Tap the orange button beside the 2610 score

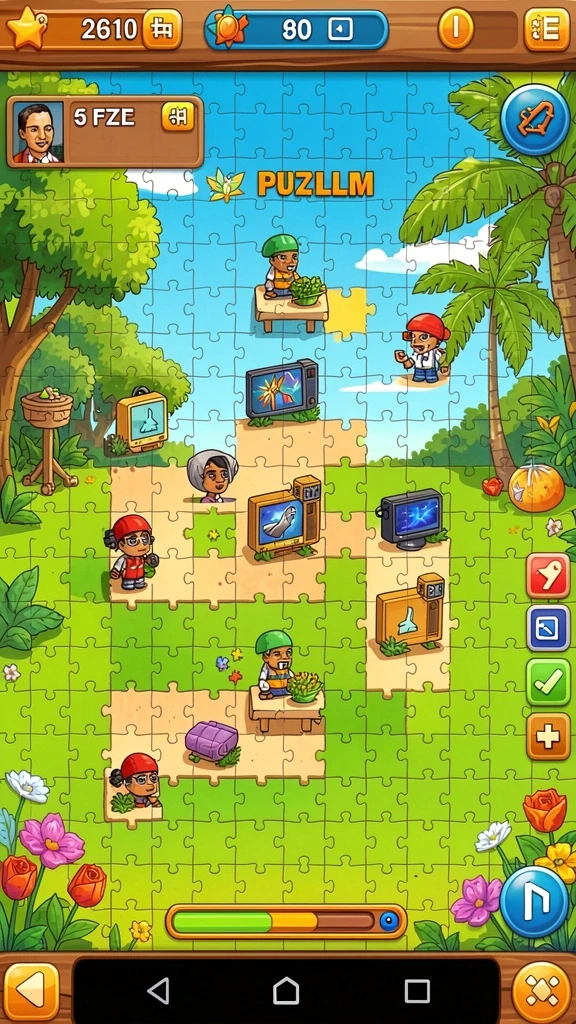(x=162, y=29)
